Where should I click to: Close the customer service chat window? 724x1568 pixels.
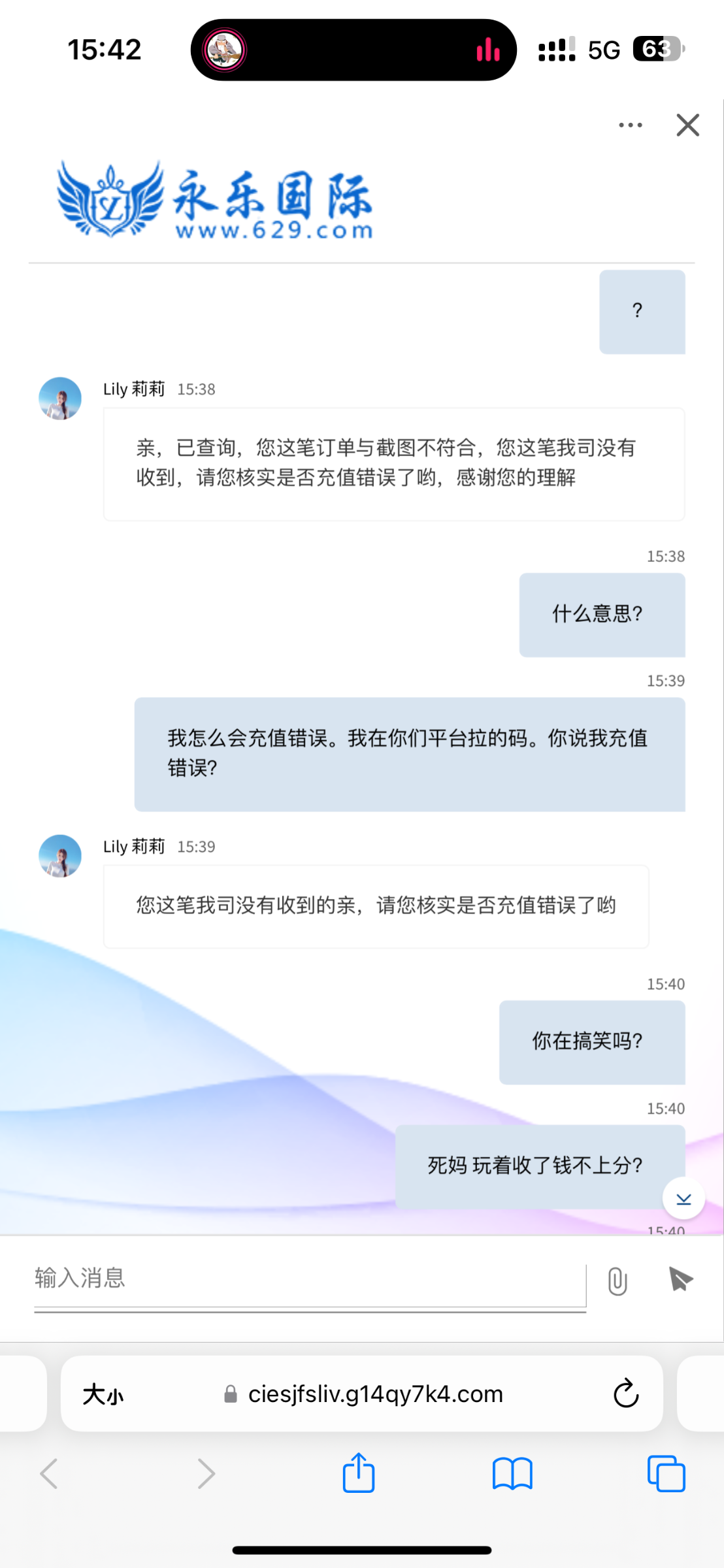tap(687, 125)
